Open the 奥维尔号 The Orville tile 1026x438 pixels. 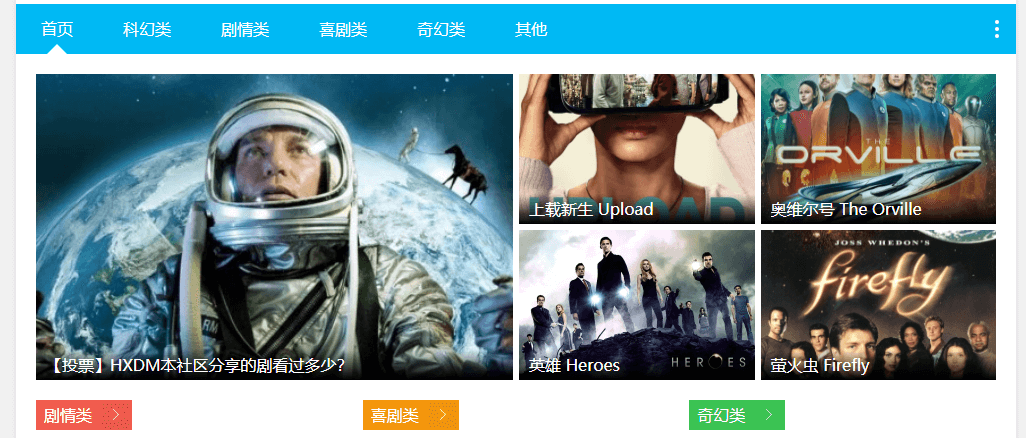click(878, 148)
